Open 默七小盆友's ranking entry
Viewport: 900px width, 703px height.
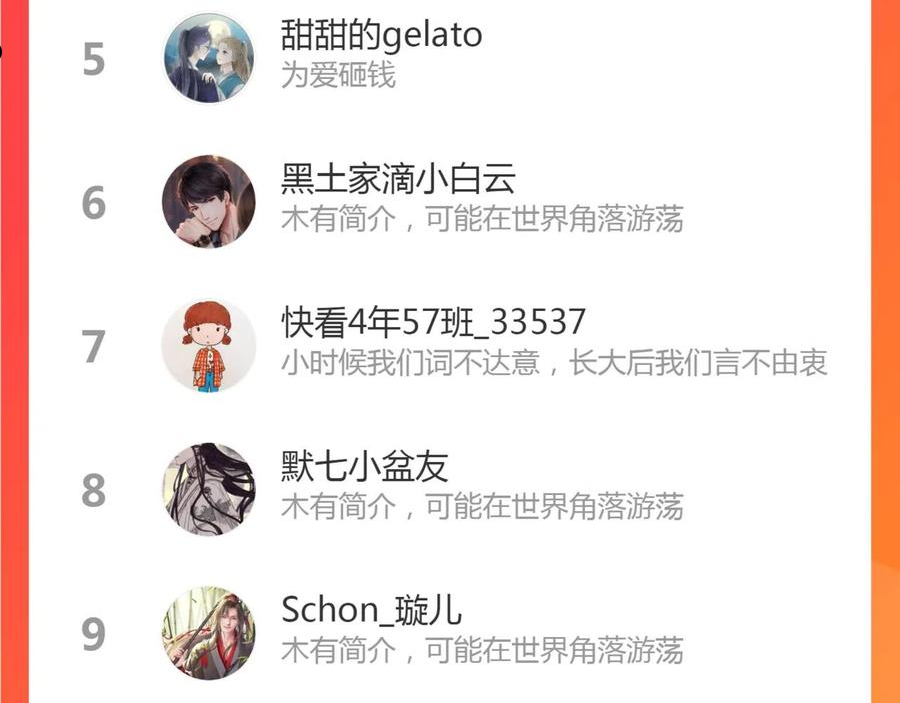pyautogui.click(x=450, y=490)
